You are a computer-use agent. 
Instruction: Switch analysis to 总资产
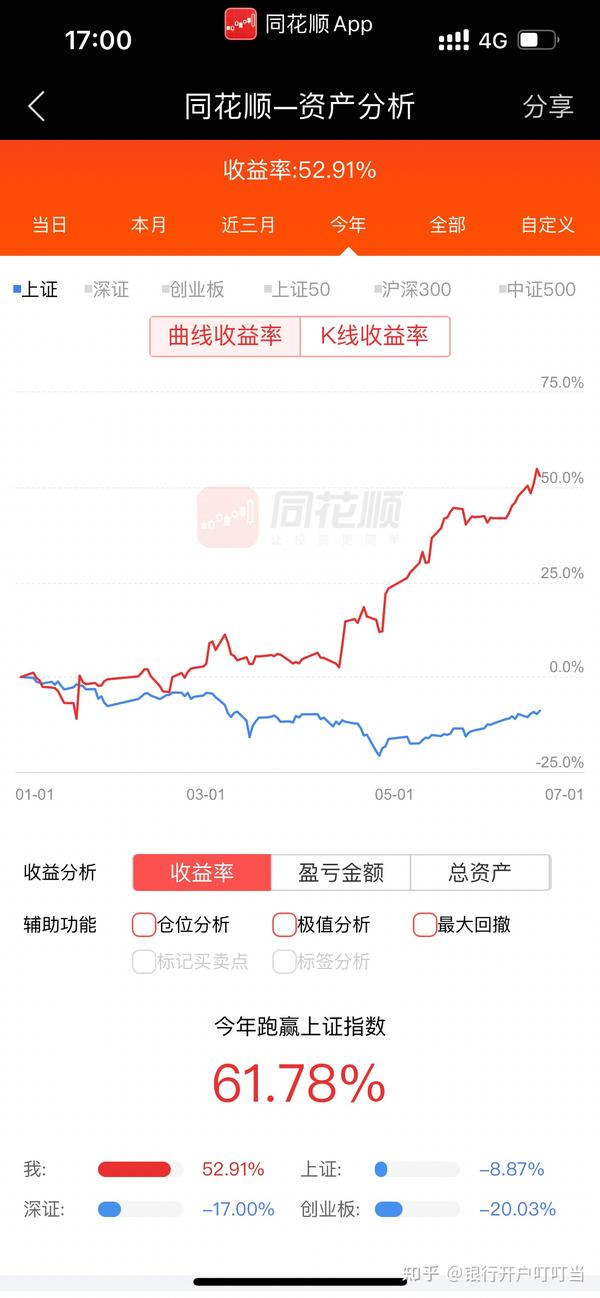(480, 872)
